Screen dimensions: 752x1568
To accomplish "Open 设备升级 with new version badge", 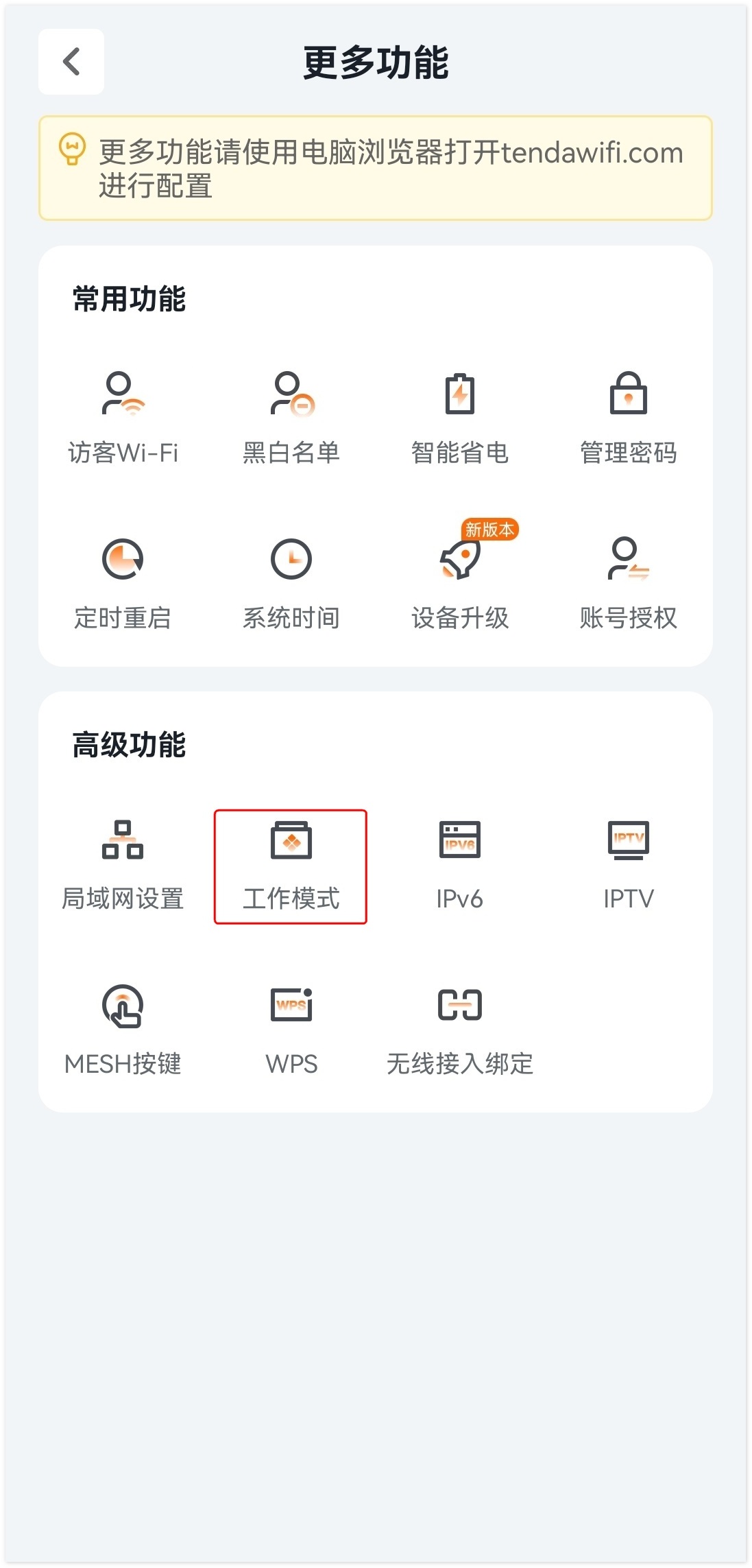I will (x=460, y=583).
